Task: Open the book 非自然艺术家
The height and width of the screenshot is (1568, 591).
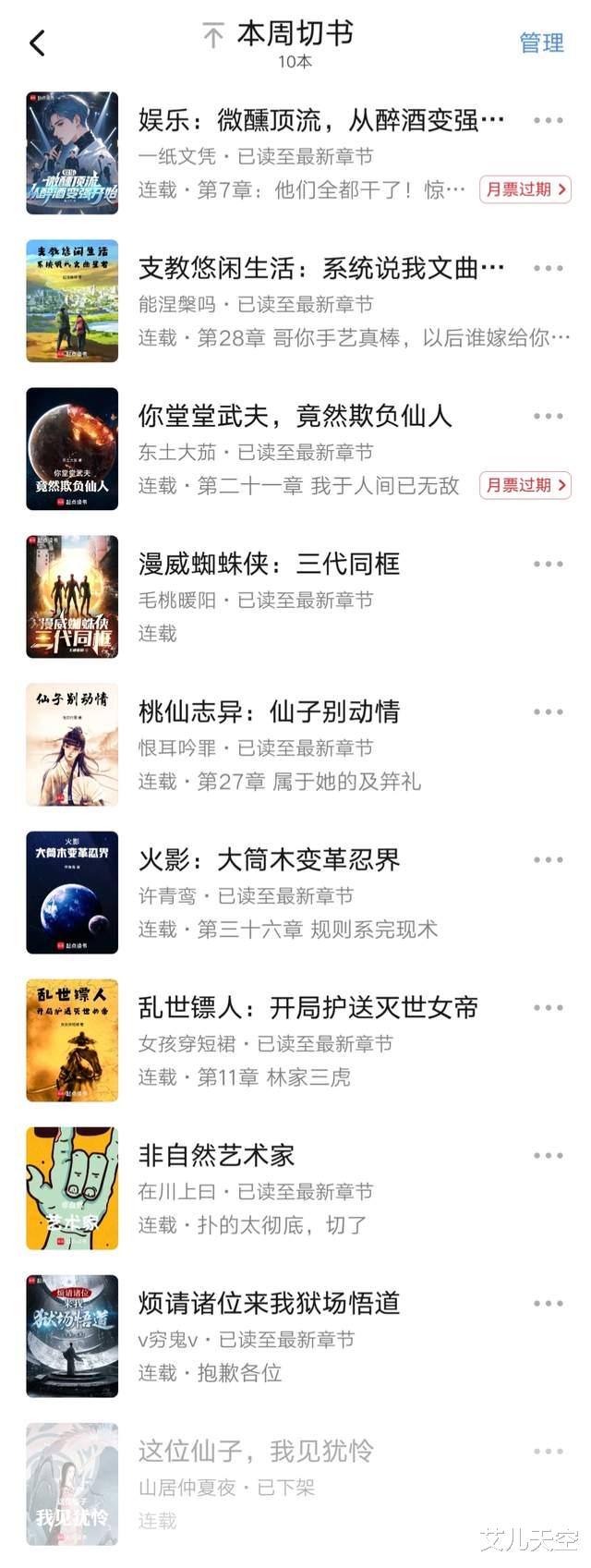Action: pyautogui.click(x=217, y=1155)
